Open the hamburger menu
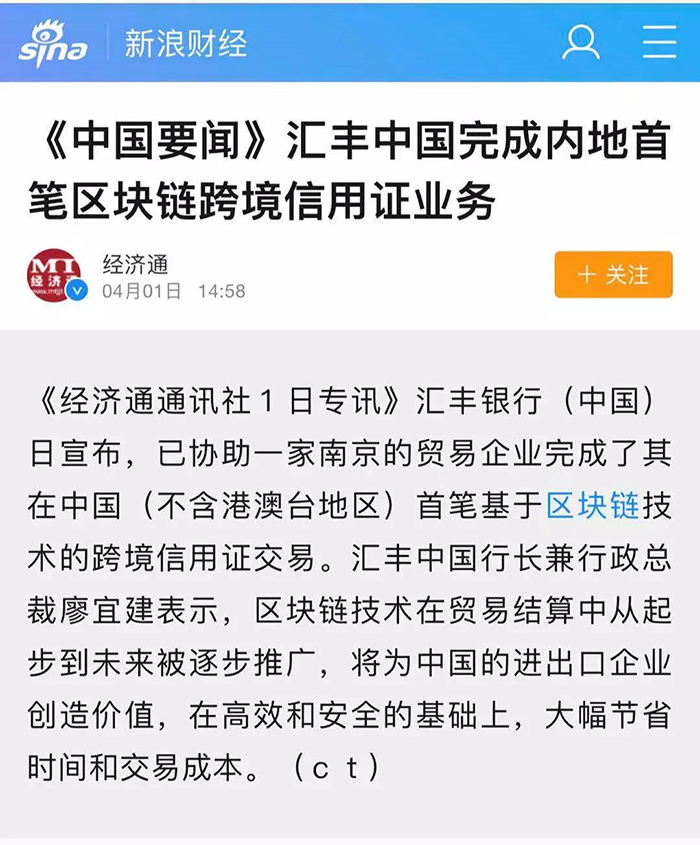700x845 pixels. click(658, 43)
